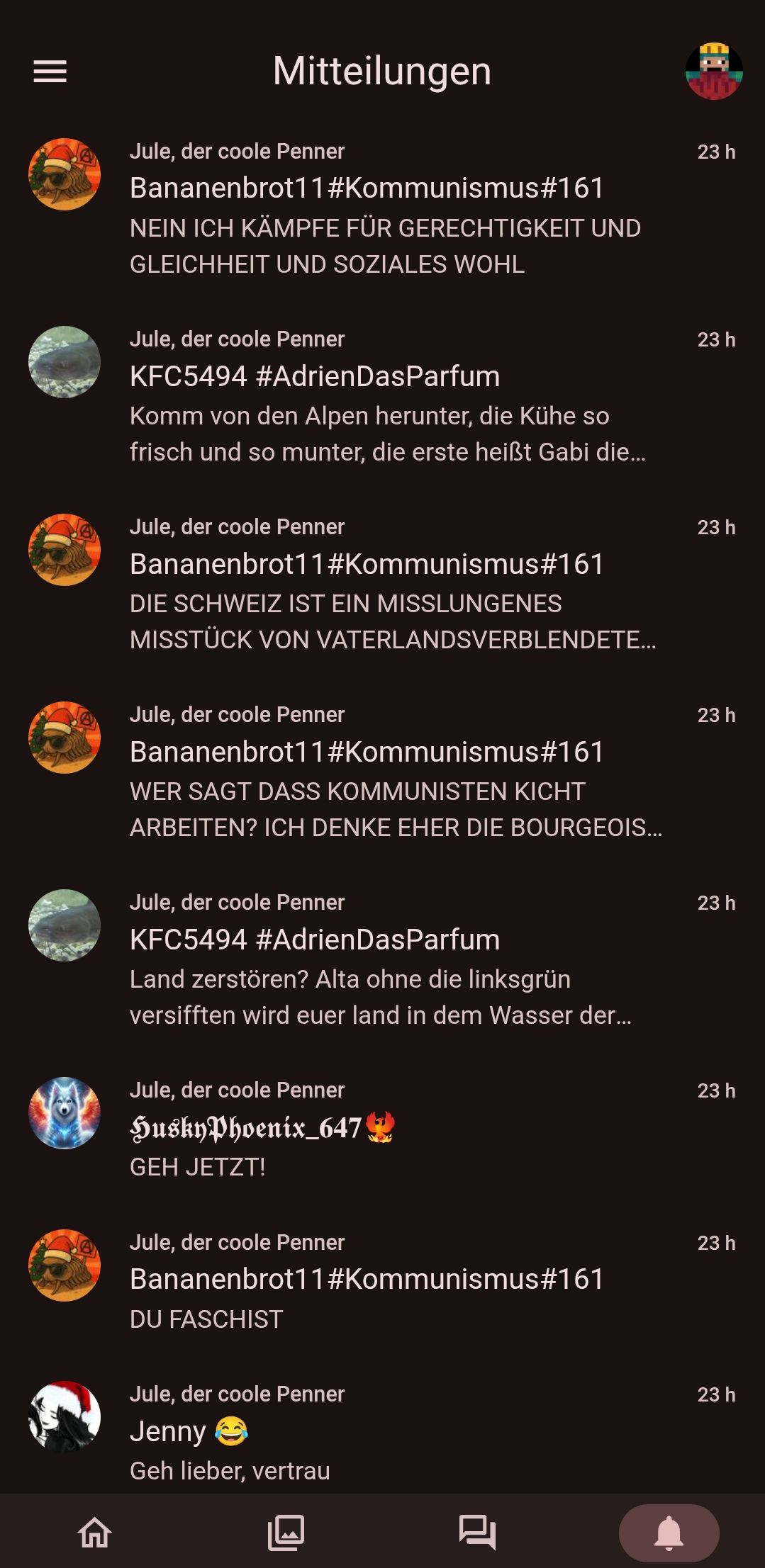The height and width of the screenshot is (1568, 765).
Task: Open notification starting "NEIN ICH KÄMPFE FÜR GERECHTIGKEIT"
Action: 385,227
